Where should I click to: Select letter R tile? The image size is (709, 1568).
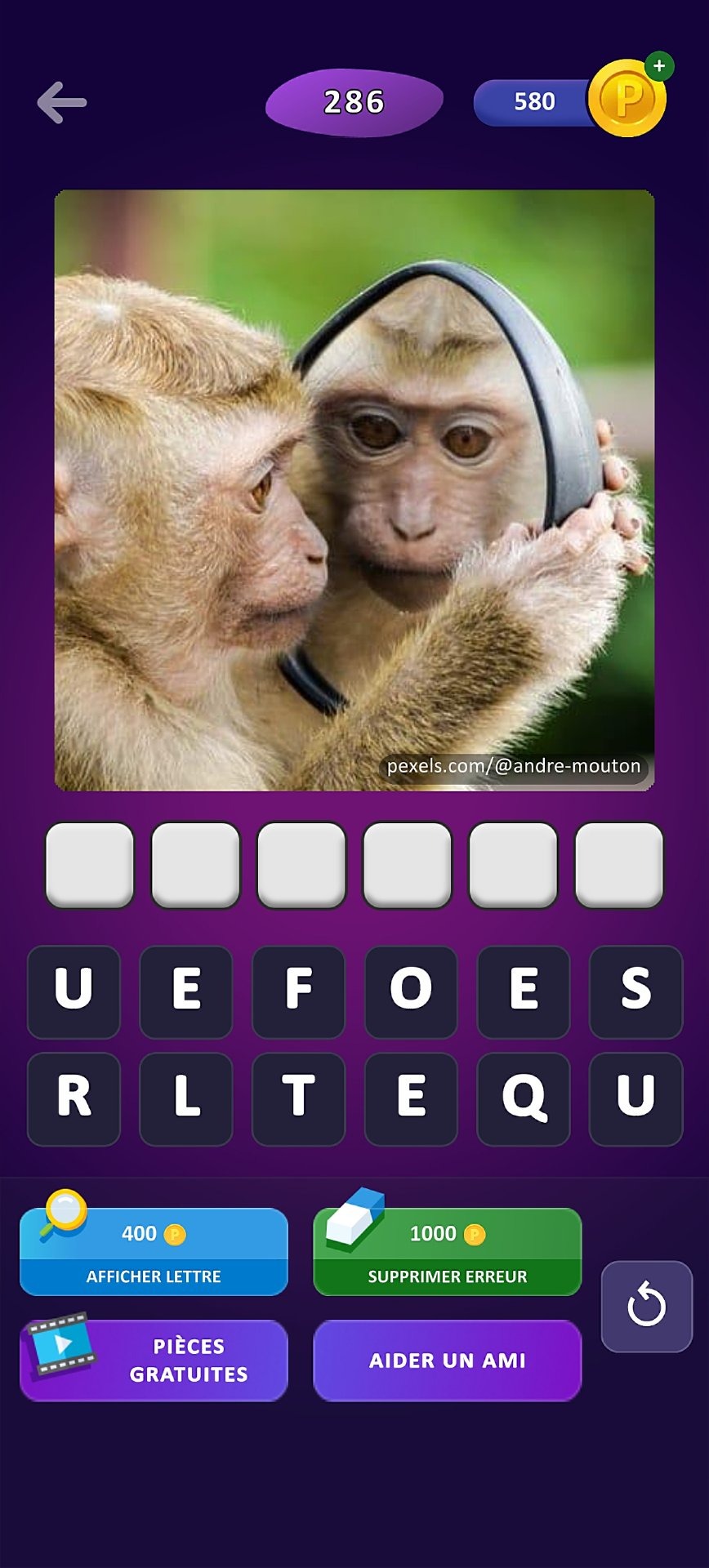[74, 1098]
